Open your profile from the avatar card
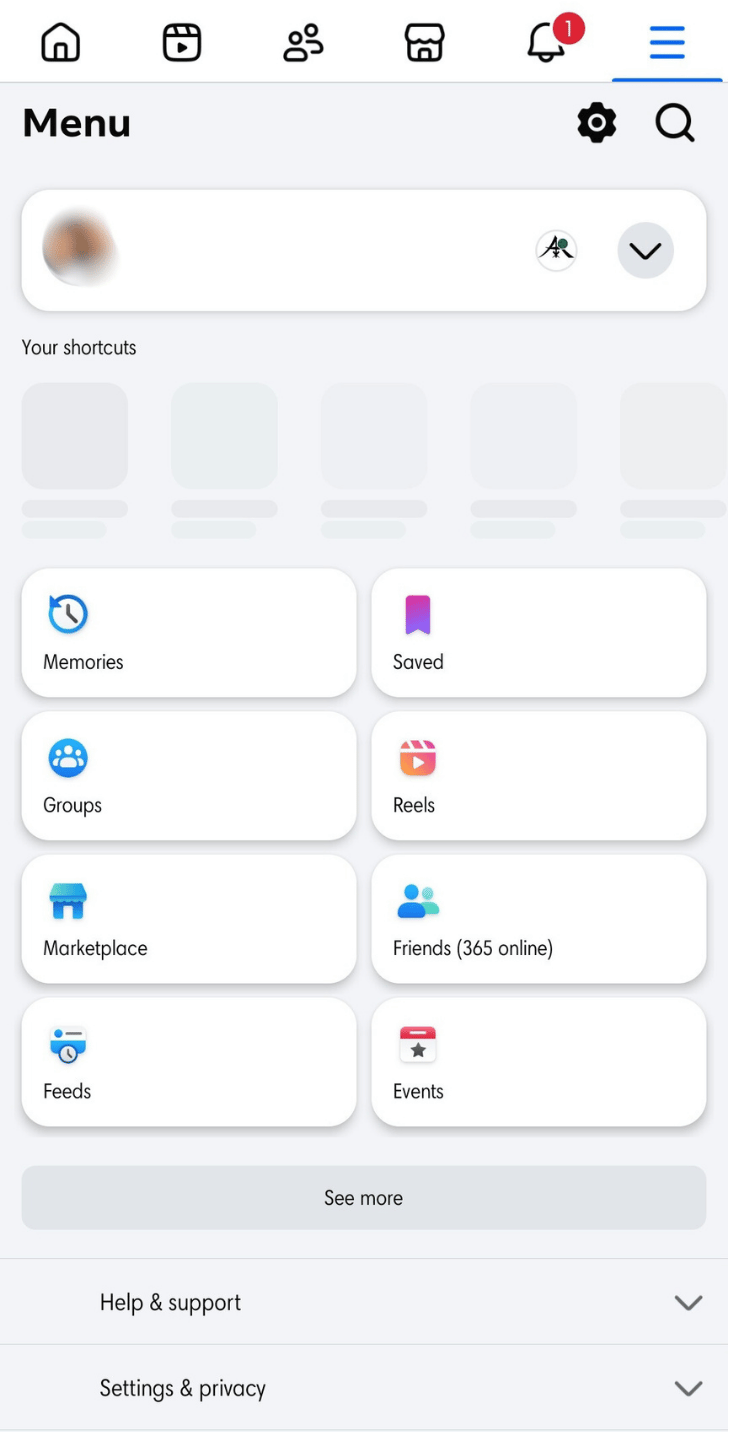Screen dimensions: 730x1434 click(x=80, y=250)
